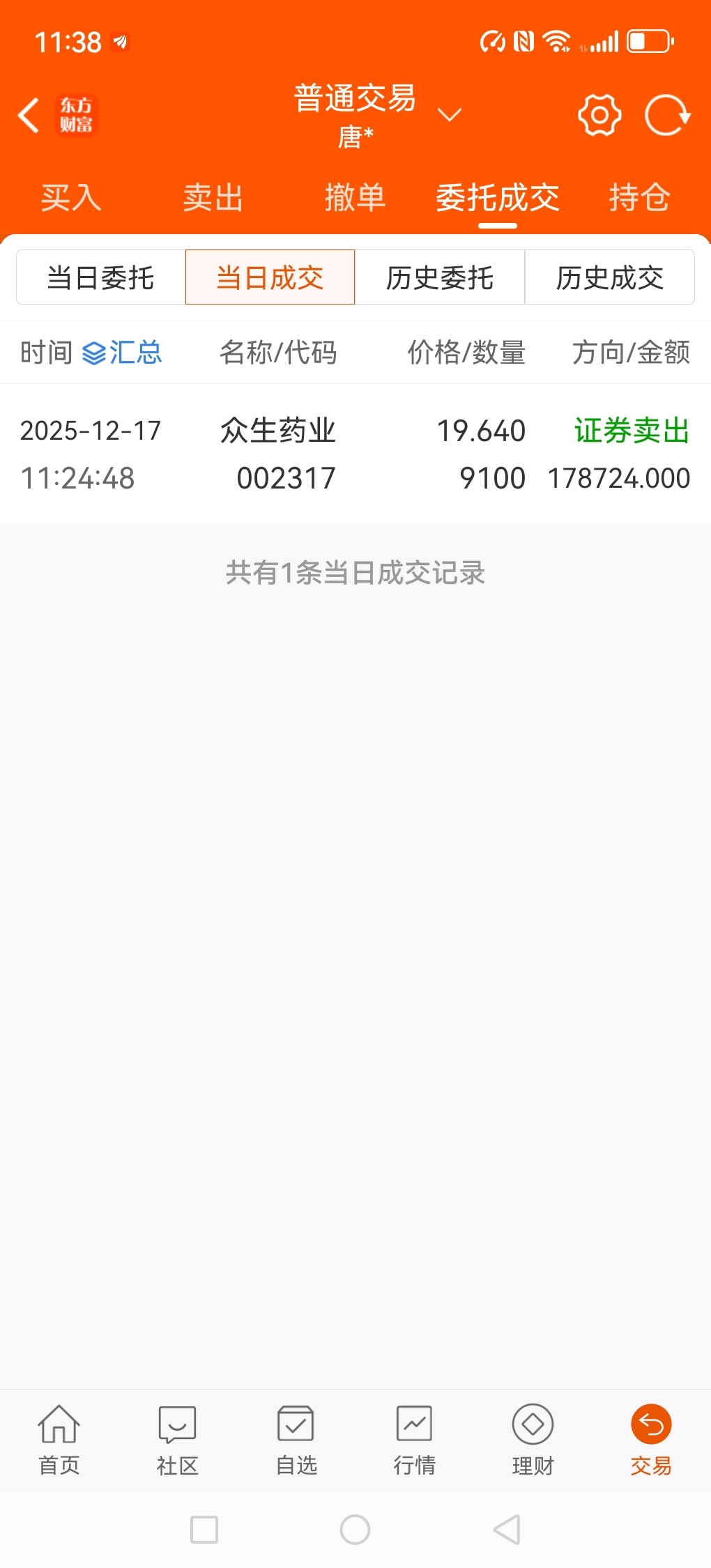The height and width of the screenshot is (1568, 711).
Task: Open the 社区 tab
Action: coord(178,1440)
